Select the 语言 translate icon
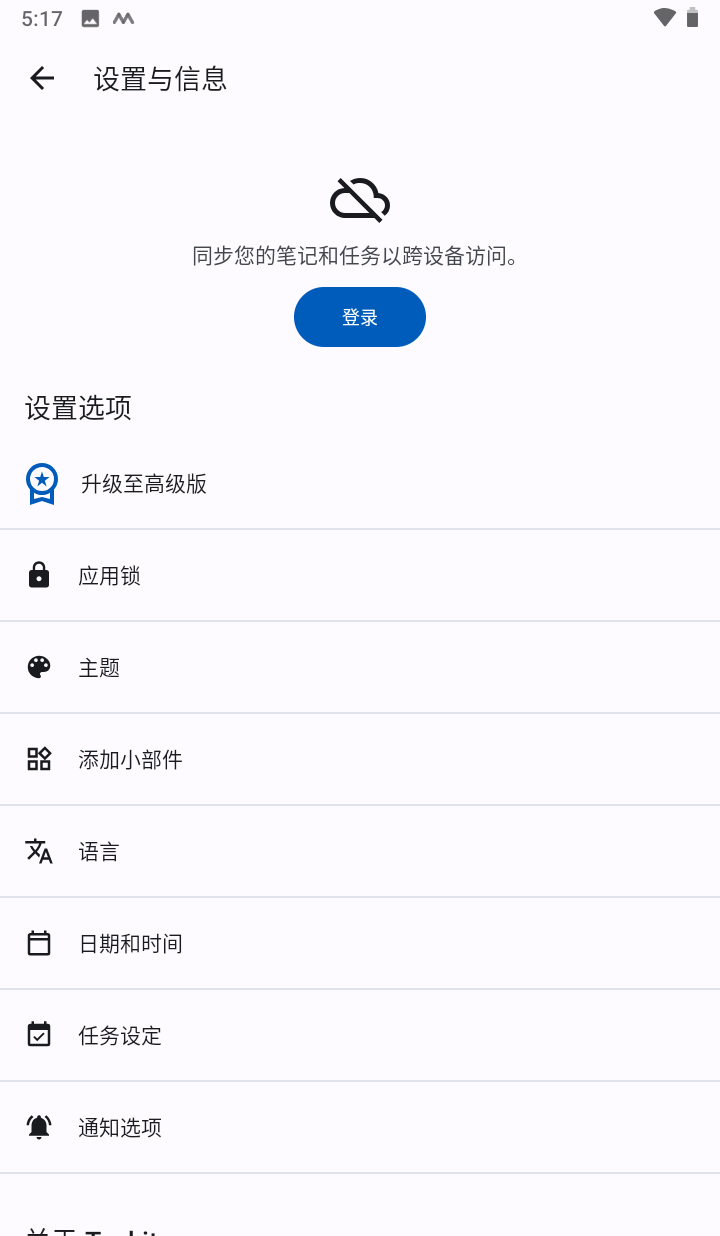This screenshot has height=1236, width=720. (38, 851)
